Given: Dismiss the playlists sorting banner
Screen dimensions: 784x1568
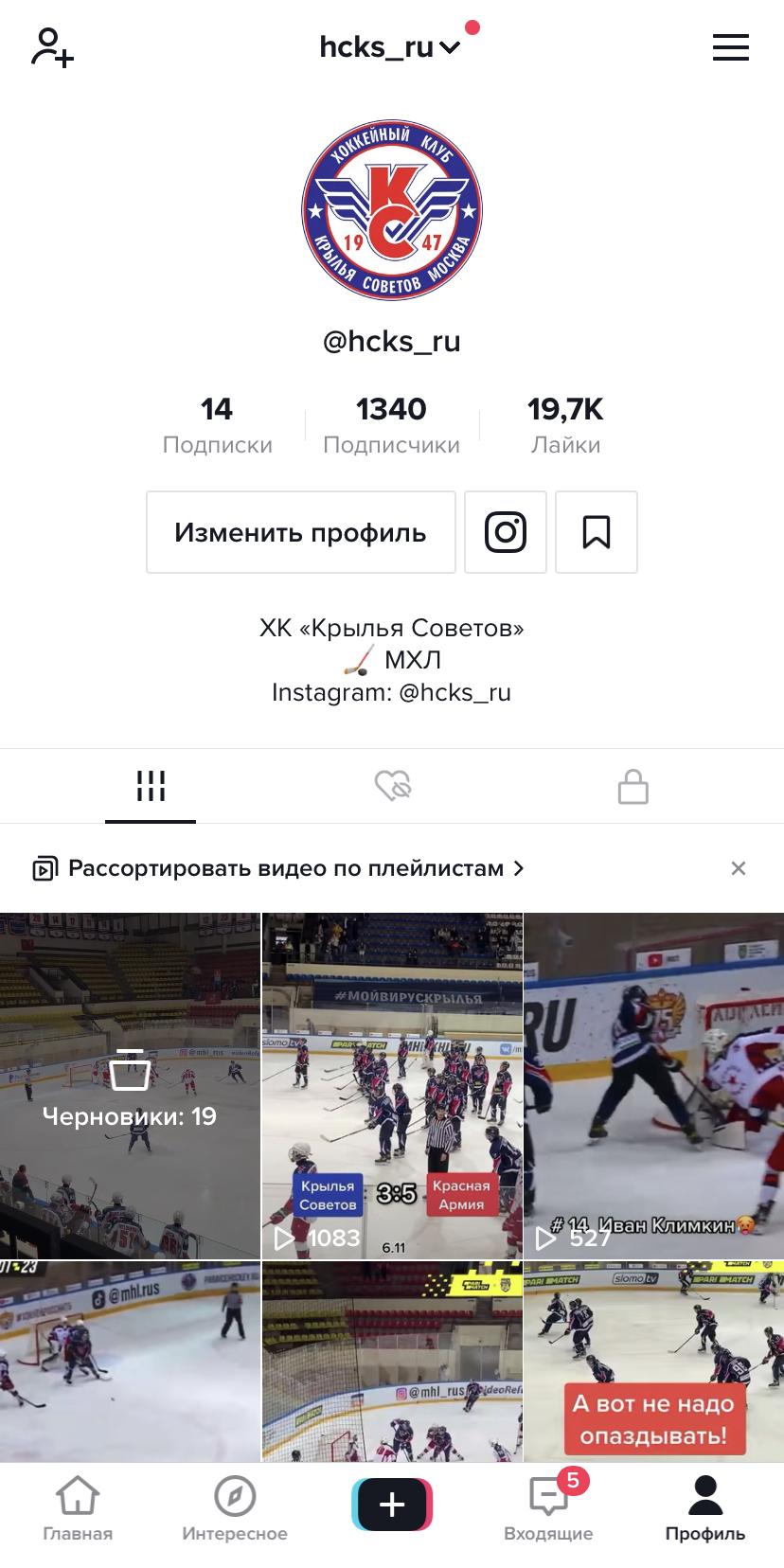Looking at the screenshot, I should click(x=739, y=868).
